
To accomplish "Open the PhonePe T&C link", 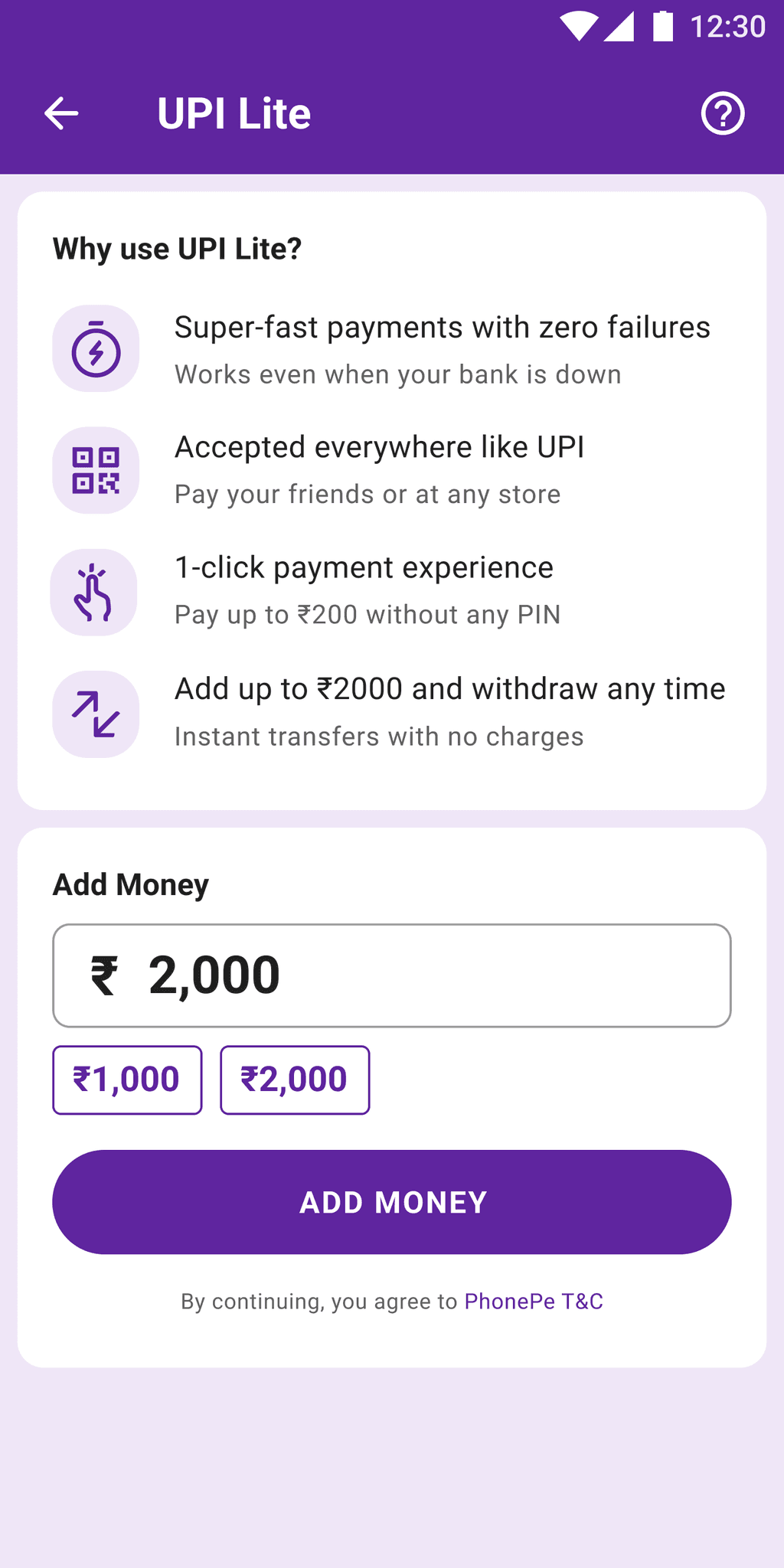I will 534,1302.
